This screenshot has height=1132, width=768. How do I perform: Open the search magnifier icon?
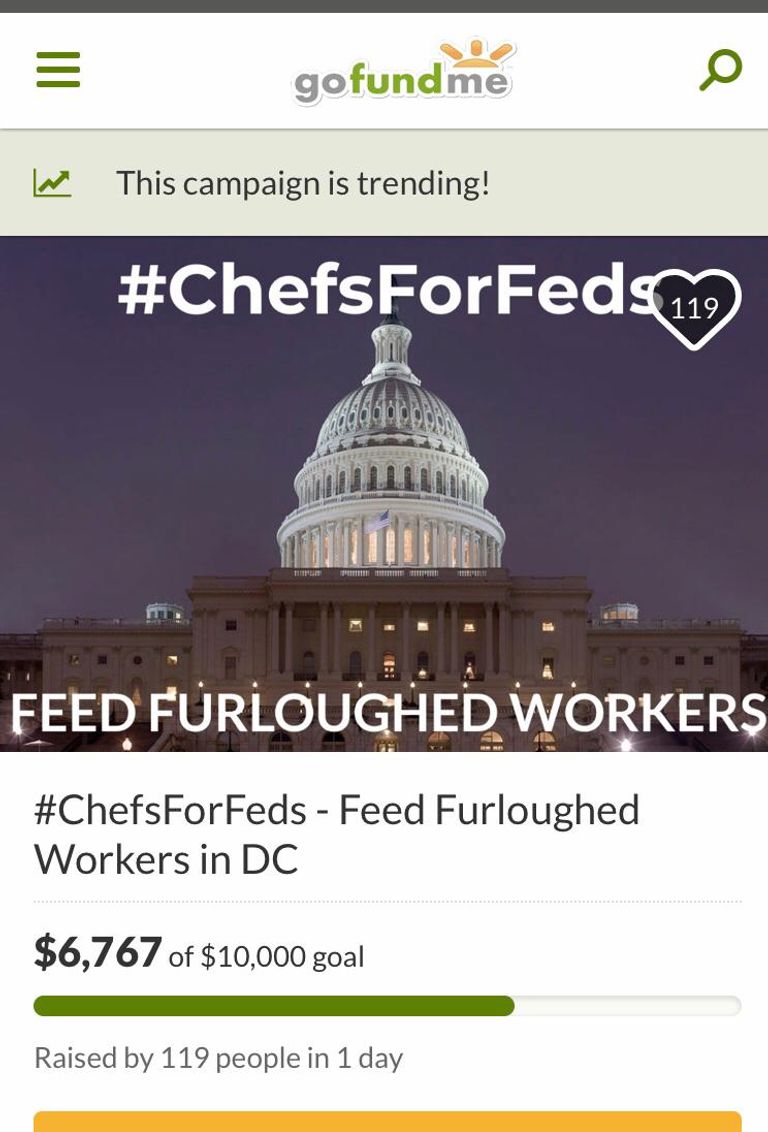coord(720,70)
